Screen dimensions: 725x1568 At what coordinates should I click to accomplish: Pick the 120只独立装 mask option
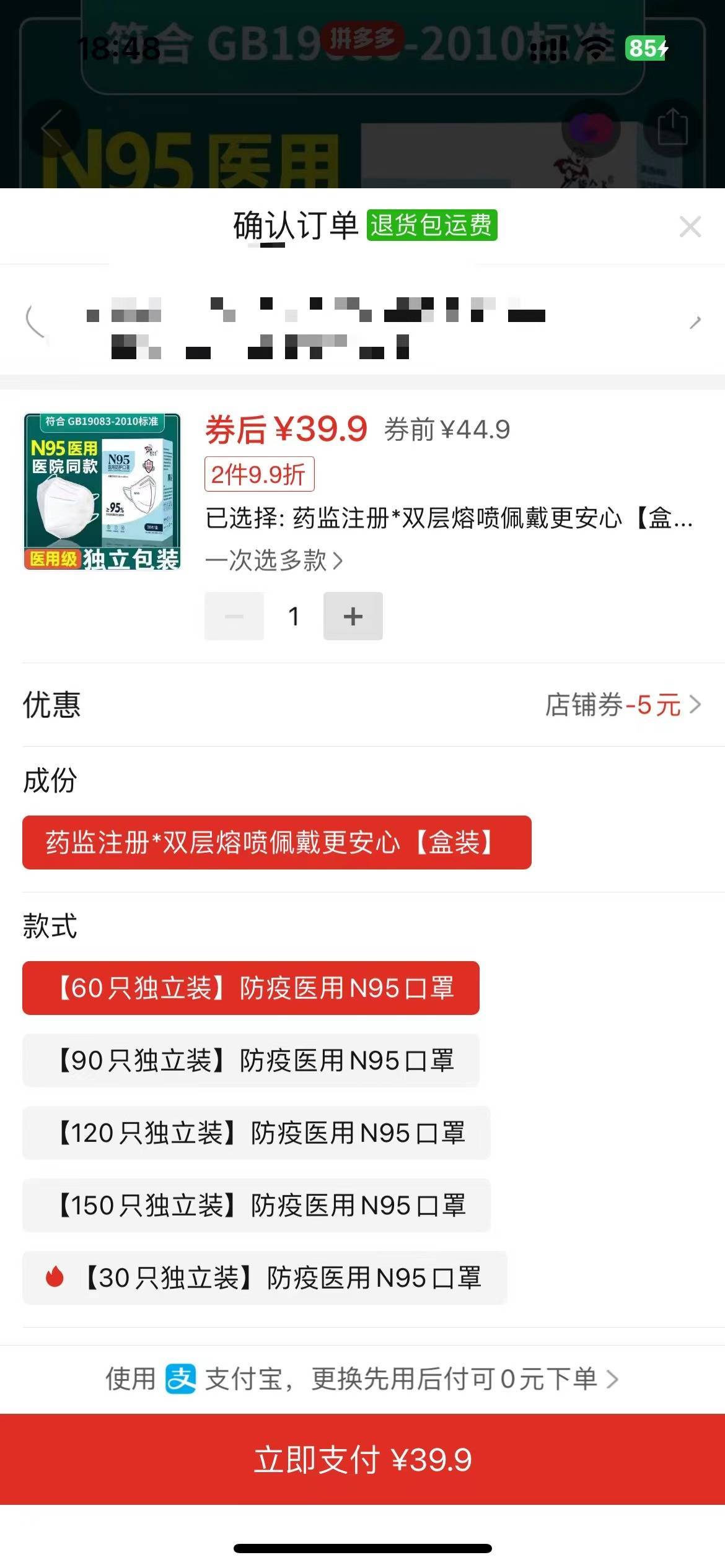pos(256,1133)
